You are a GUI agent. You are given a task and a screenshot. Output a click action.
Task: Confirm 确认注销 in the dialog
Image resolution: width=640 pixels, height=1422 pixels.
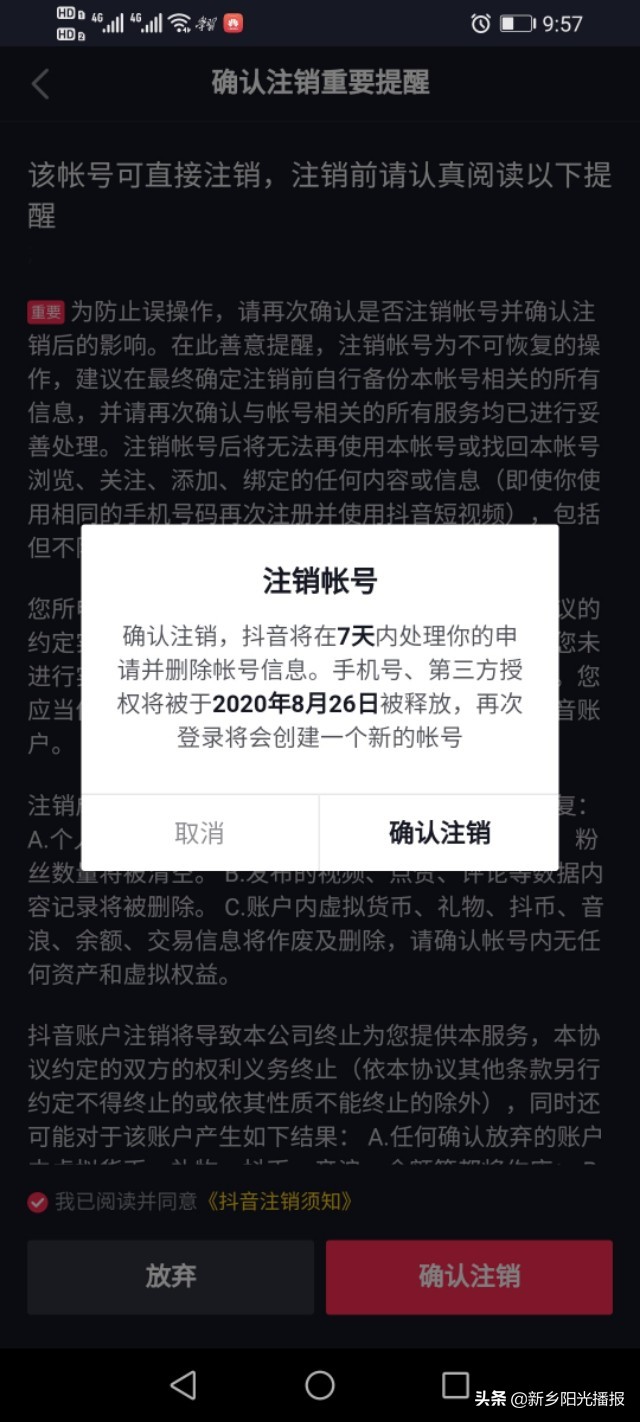point(439,833)
